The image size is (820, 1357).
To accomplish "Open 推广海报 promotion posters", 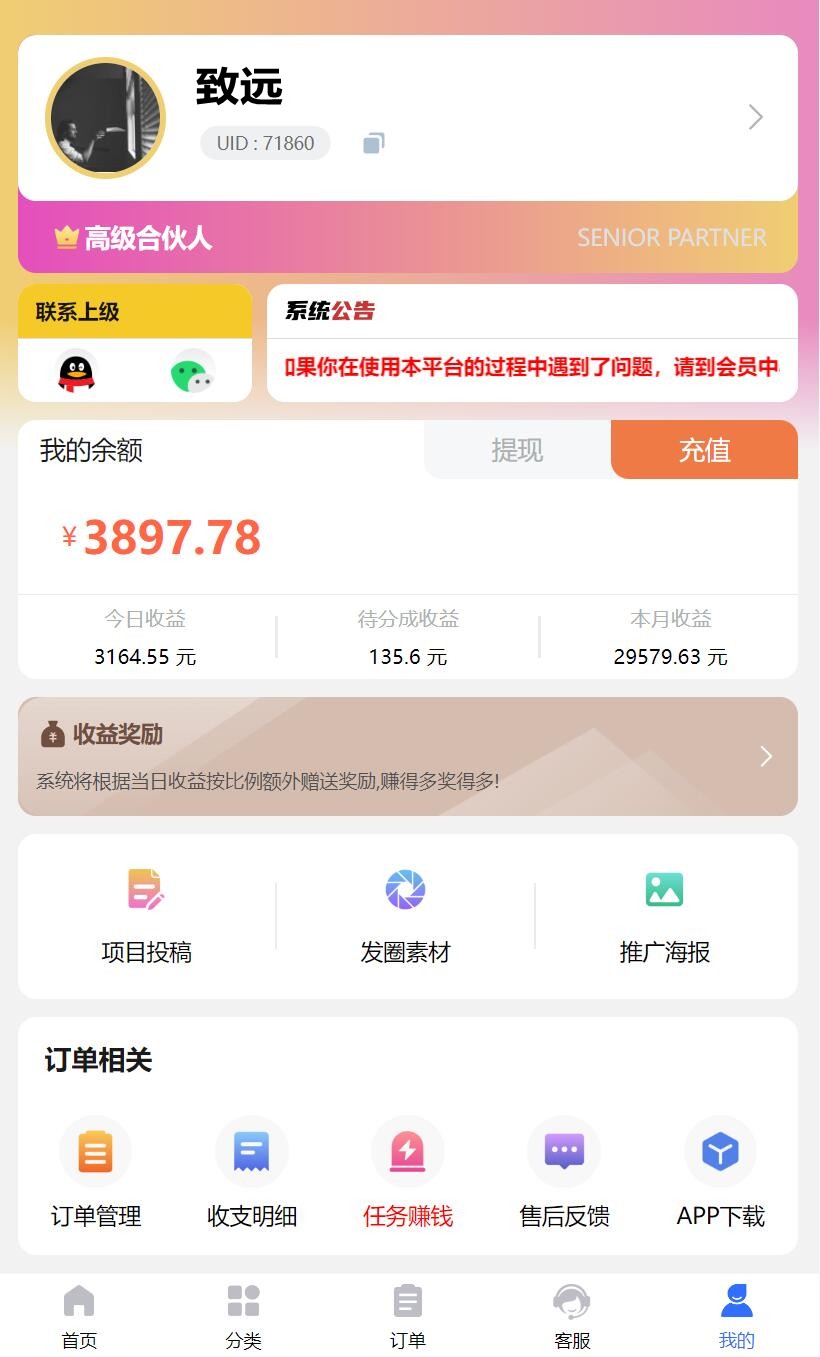I will (x=664, y=915).
